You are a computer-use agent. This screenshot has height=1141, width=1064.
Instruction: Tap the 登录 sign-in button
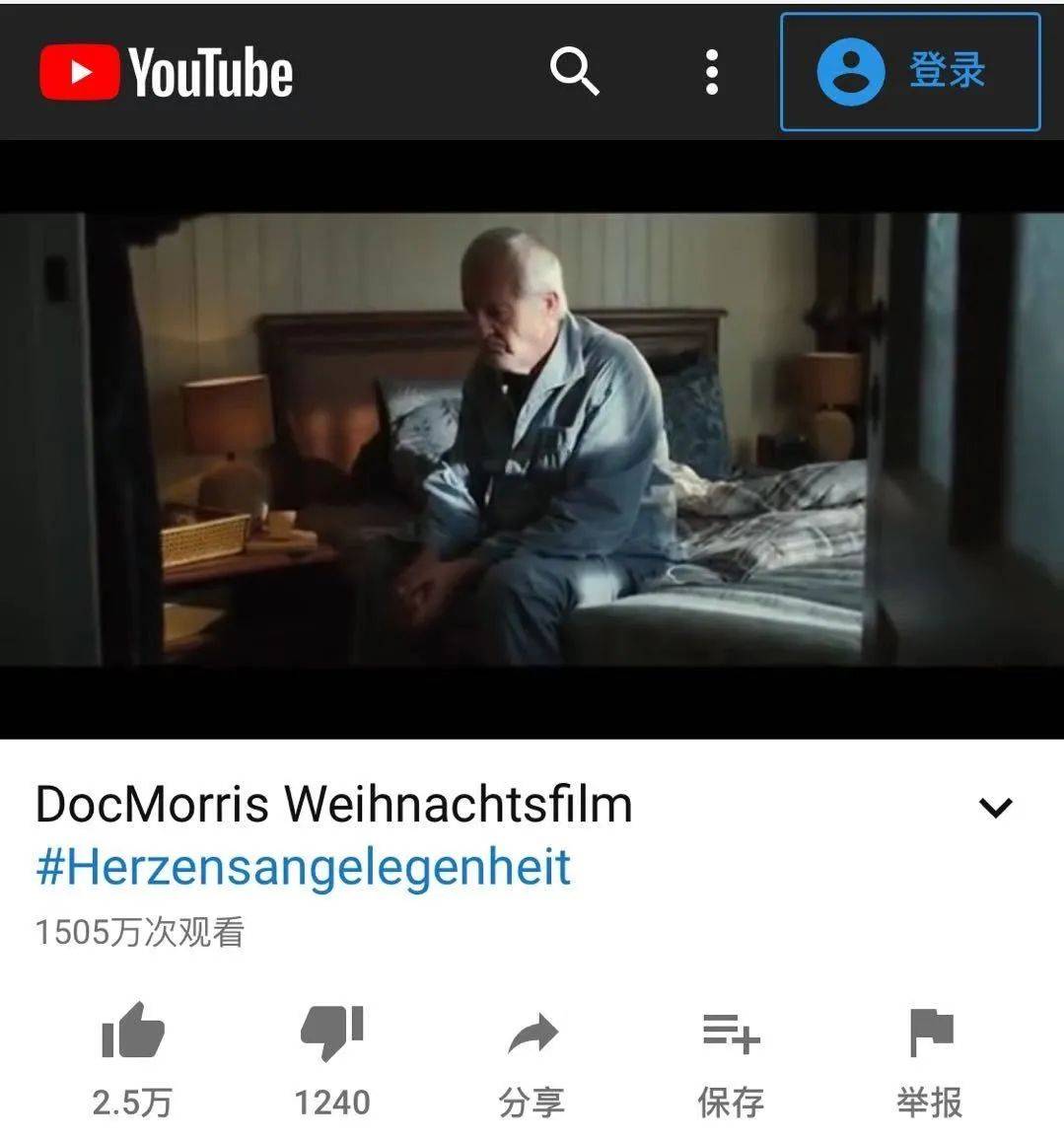coord(909,72)
